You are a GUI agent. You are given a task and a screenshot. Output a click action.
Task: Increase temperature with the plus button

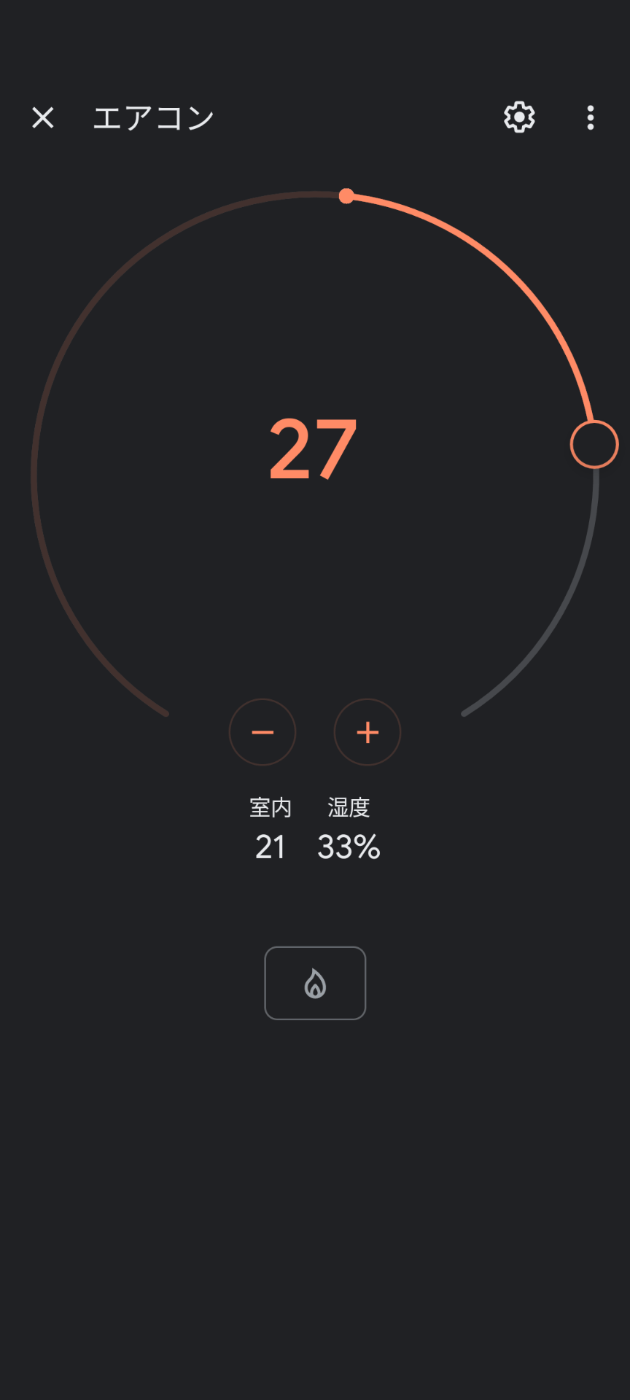[x=367, y=732]
